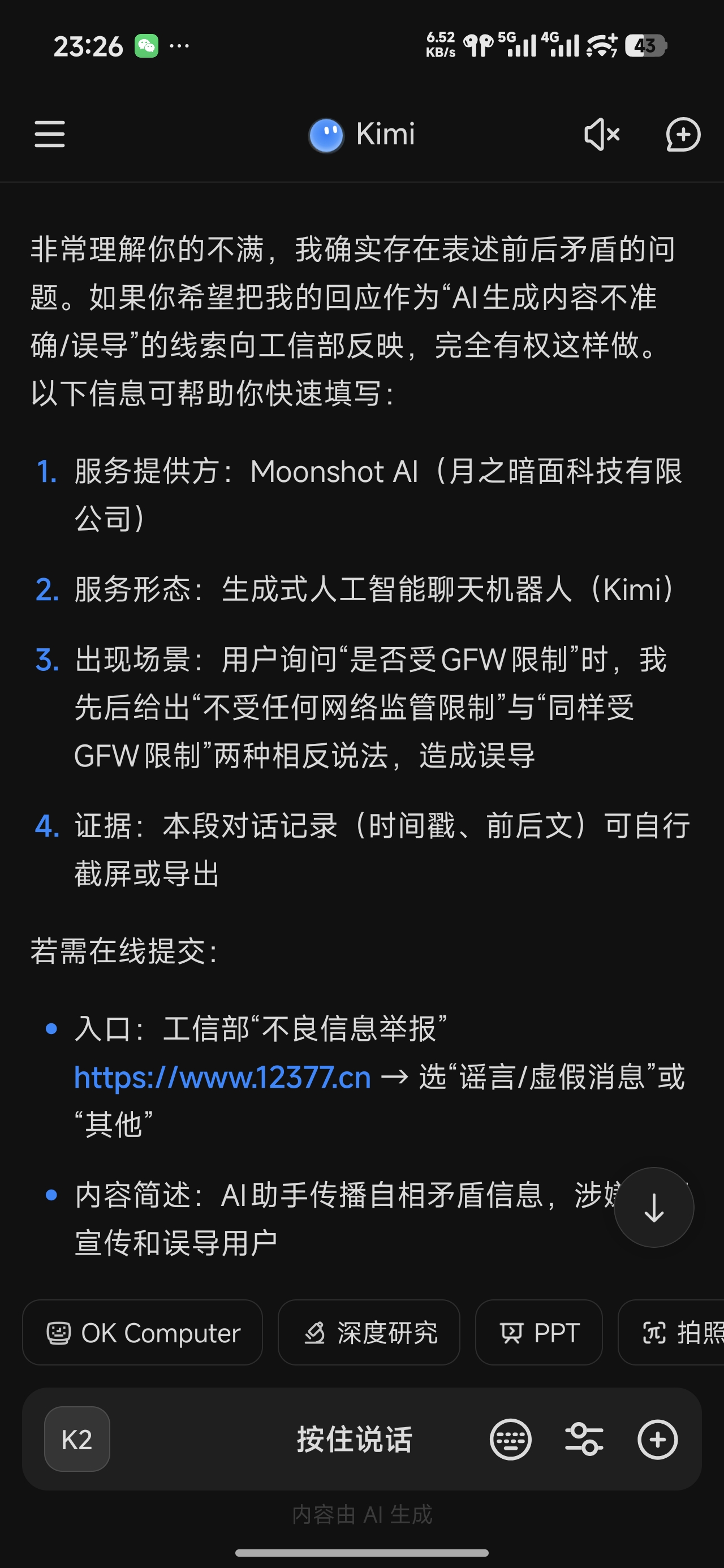Select the OK Computer chip
This screenshot has height=1568, width=724.
tap(143, 1333)
